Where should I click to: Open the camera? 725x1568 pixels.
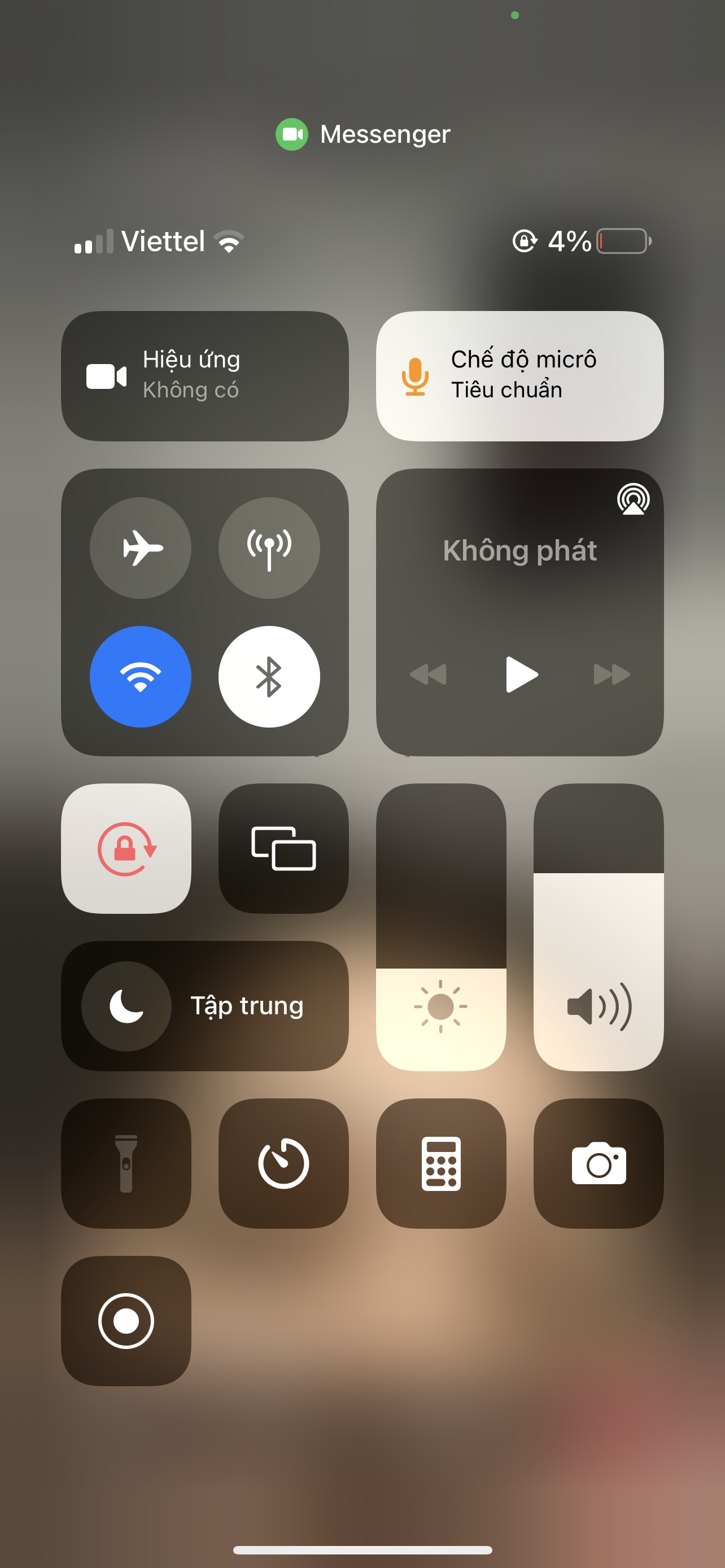point(598,1163)
